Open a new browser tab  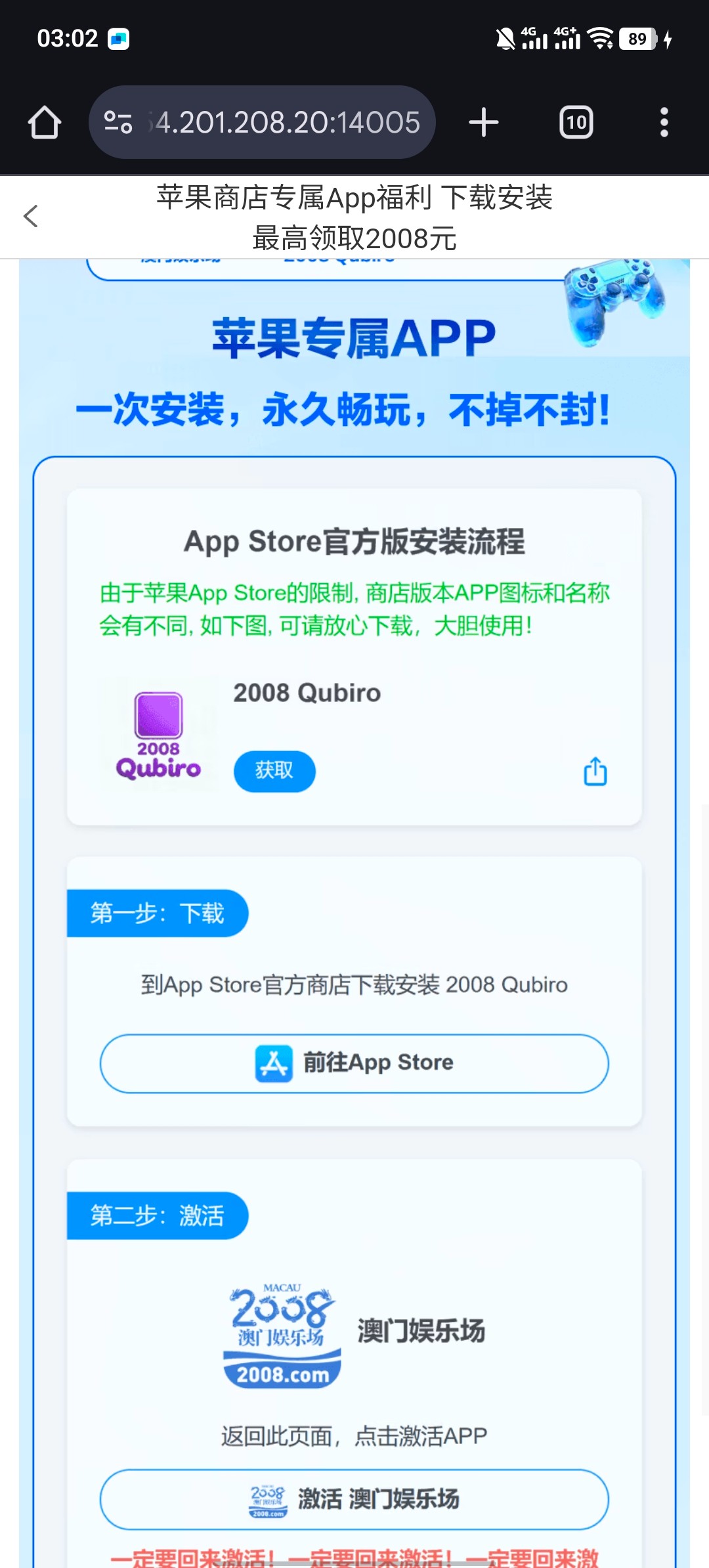tap(484, 123)
